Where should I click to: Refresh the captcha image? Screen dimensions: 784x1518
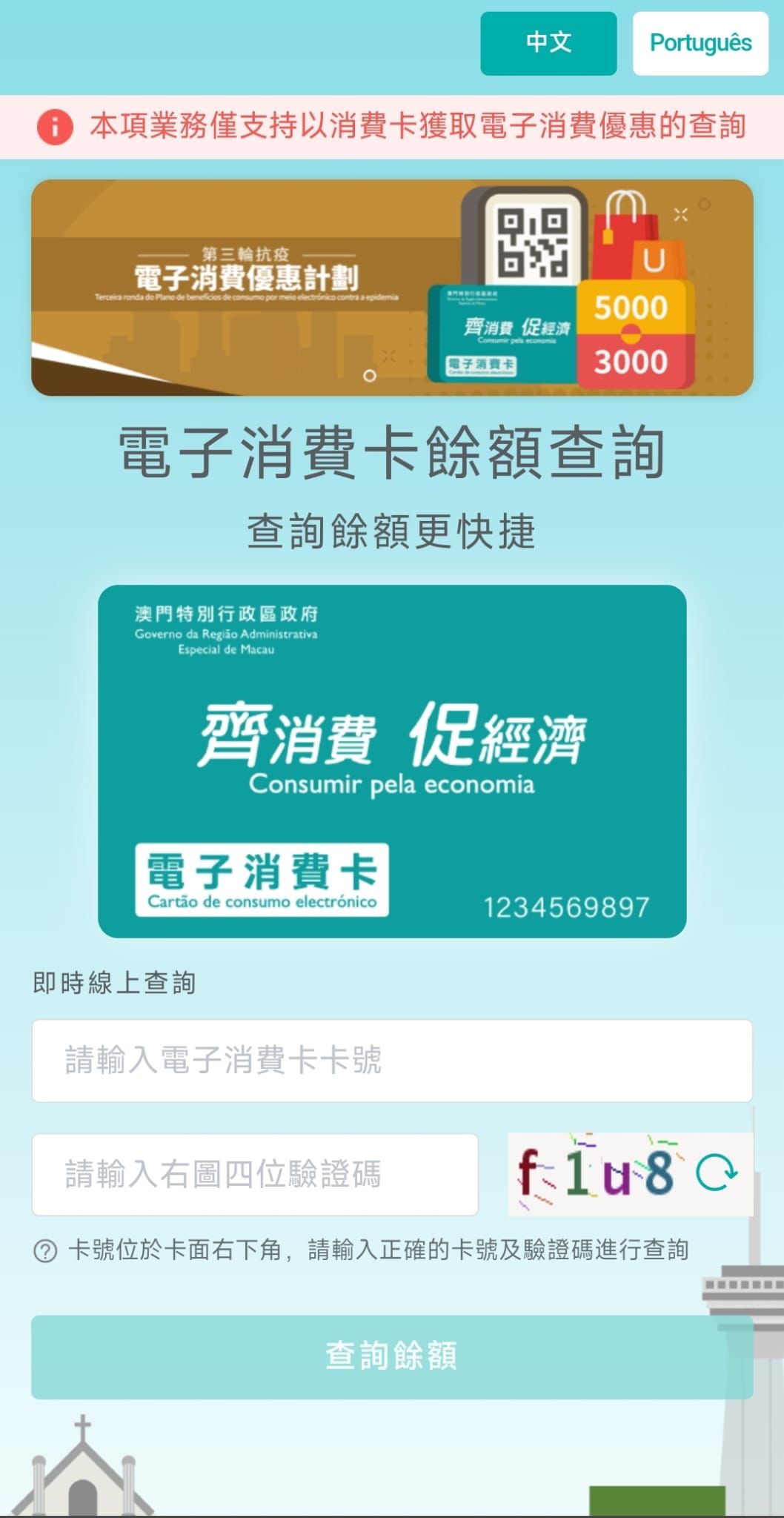tap(716, 1173)
